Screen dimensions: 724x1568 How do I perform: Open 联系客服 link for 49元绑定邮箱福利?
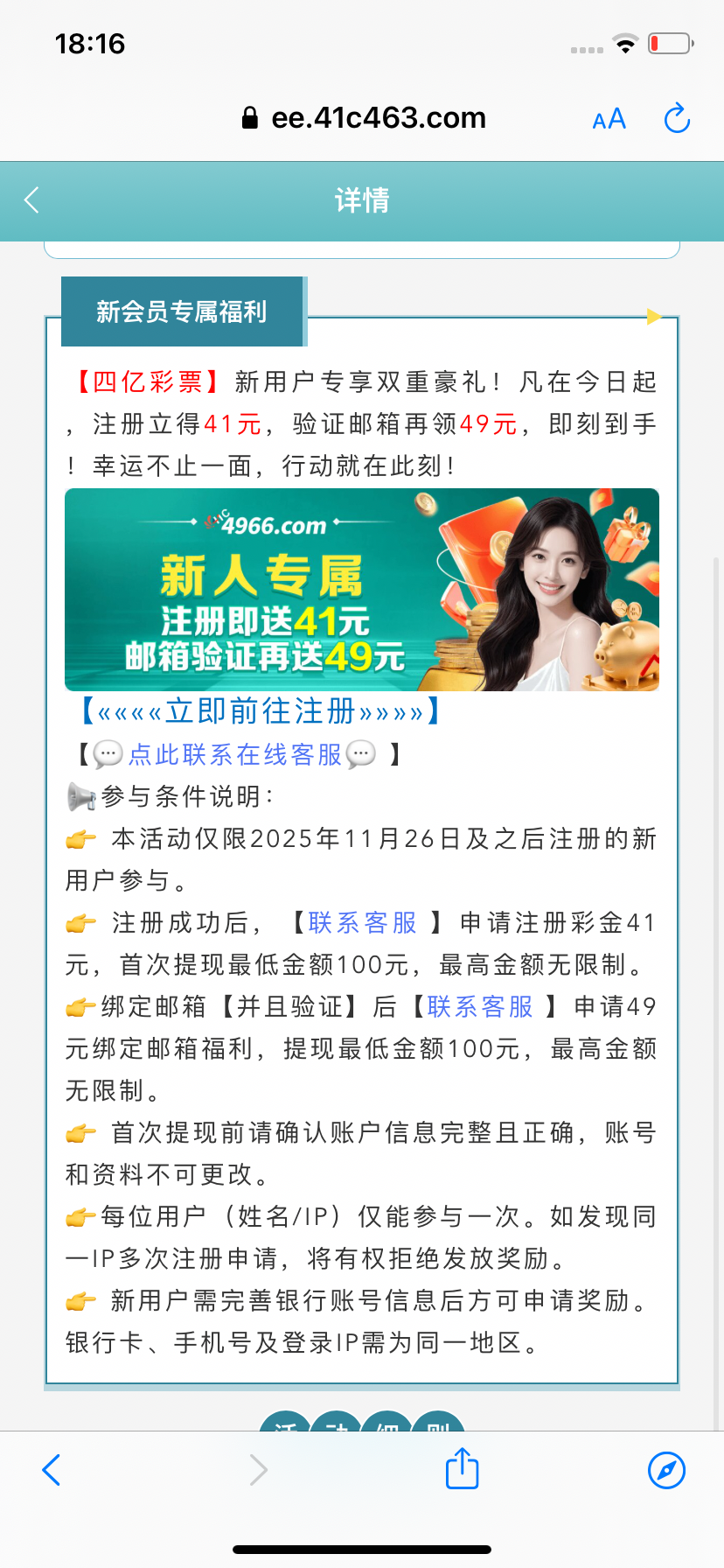(480, 1006)
